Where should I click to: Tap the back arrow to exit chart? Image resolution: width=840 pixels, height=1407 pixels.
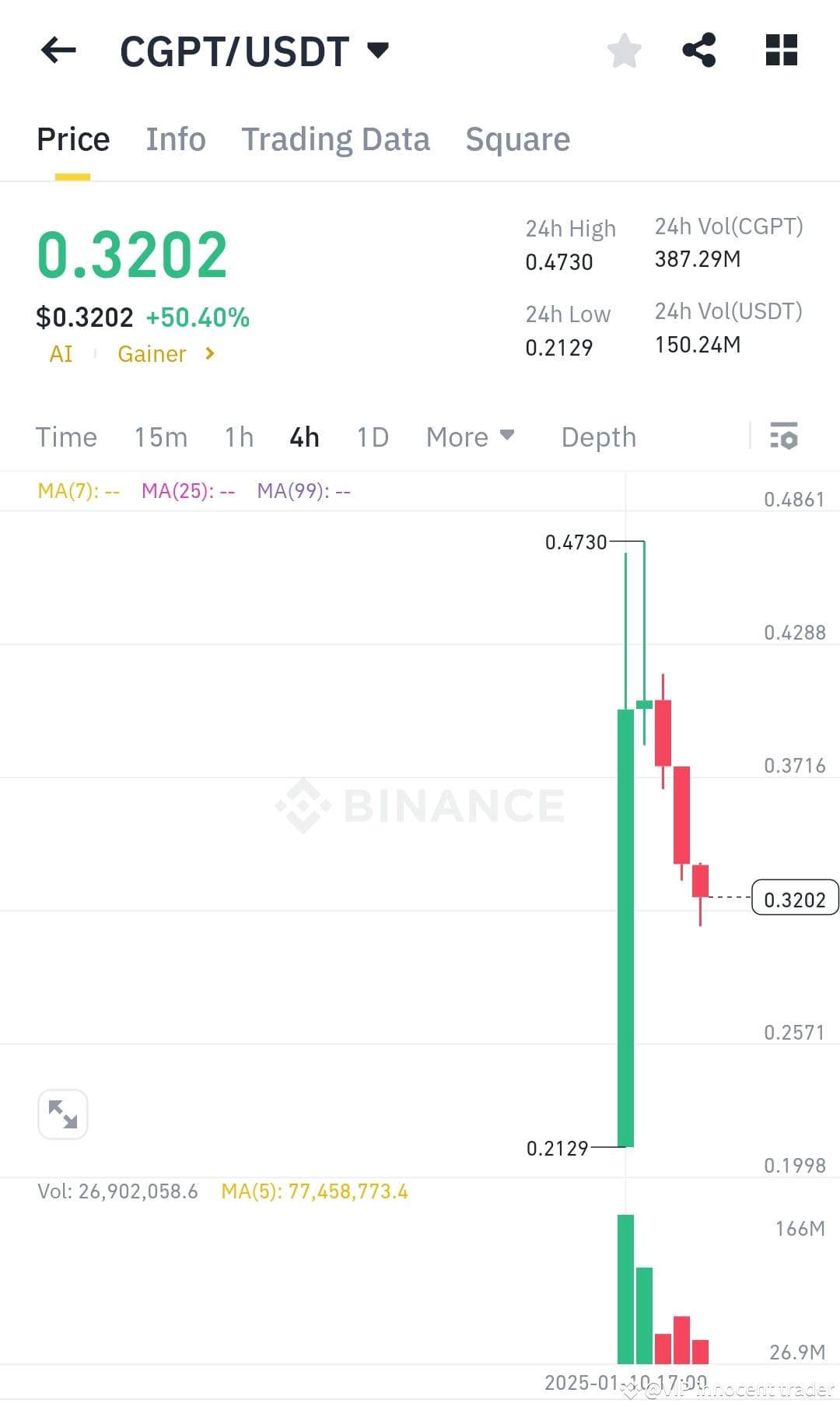pyautogui.click(x=58, y=51)
